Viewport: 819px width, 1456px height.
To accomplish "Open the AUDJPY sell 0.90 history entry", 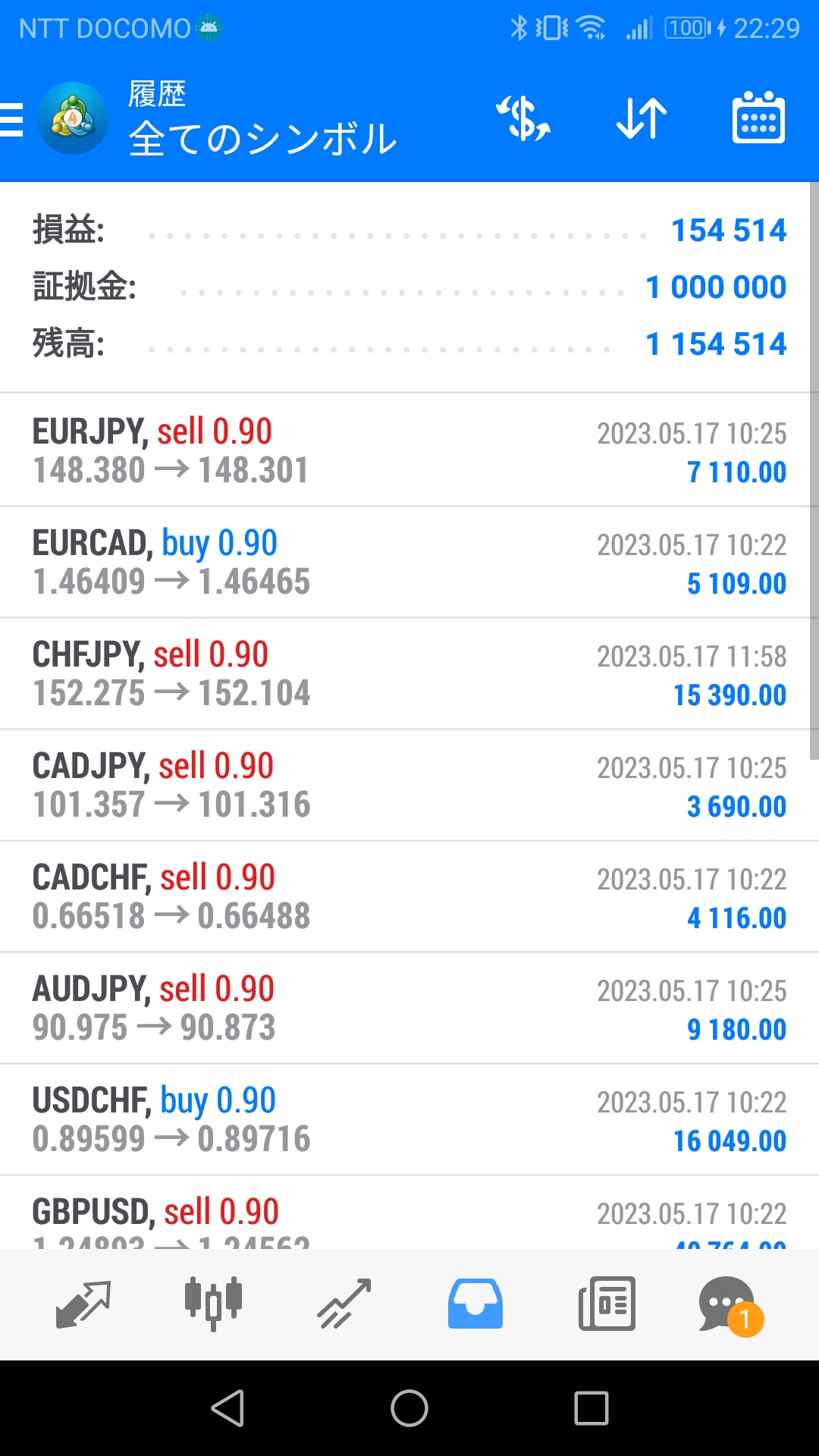I will click(409, 1008).
